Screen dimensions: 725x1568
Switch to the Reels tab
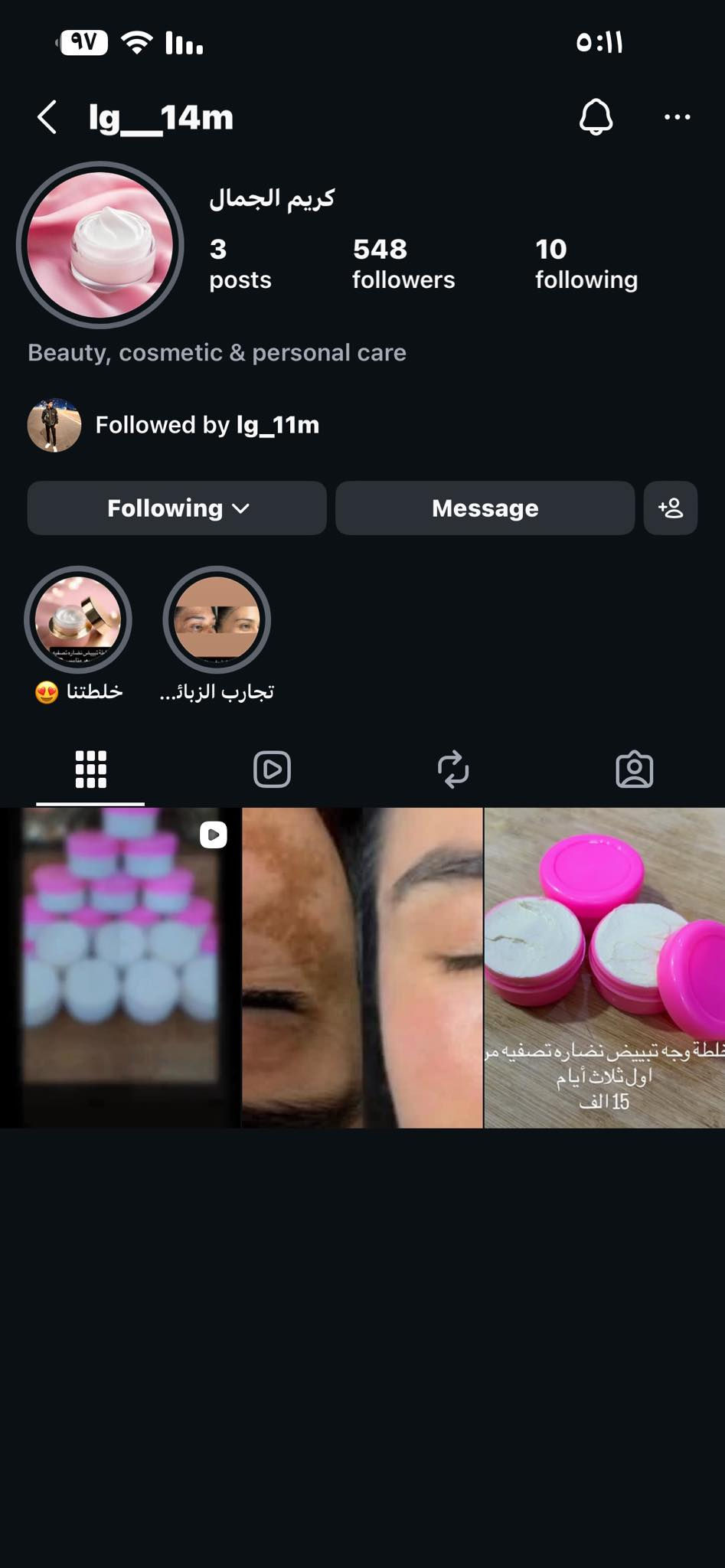[272, 769]
